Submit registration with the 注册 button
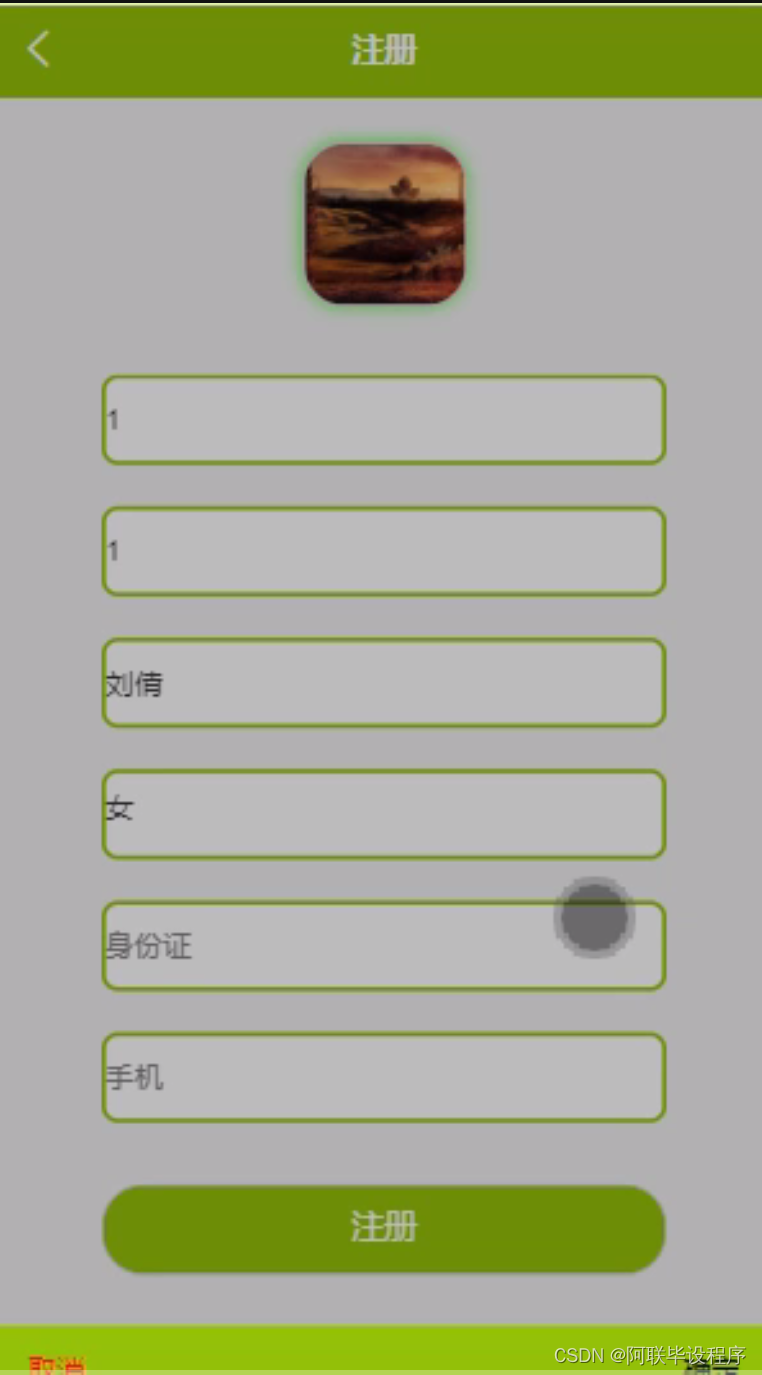Viewport: 762px width, 1375px height. click(383, 1228)
